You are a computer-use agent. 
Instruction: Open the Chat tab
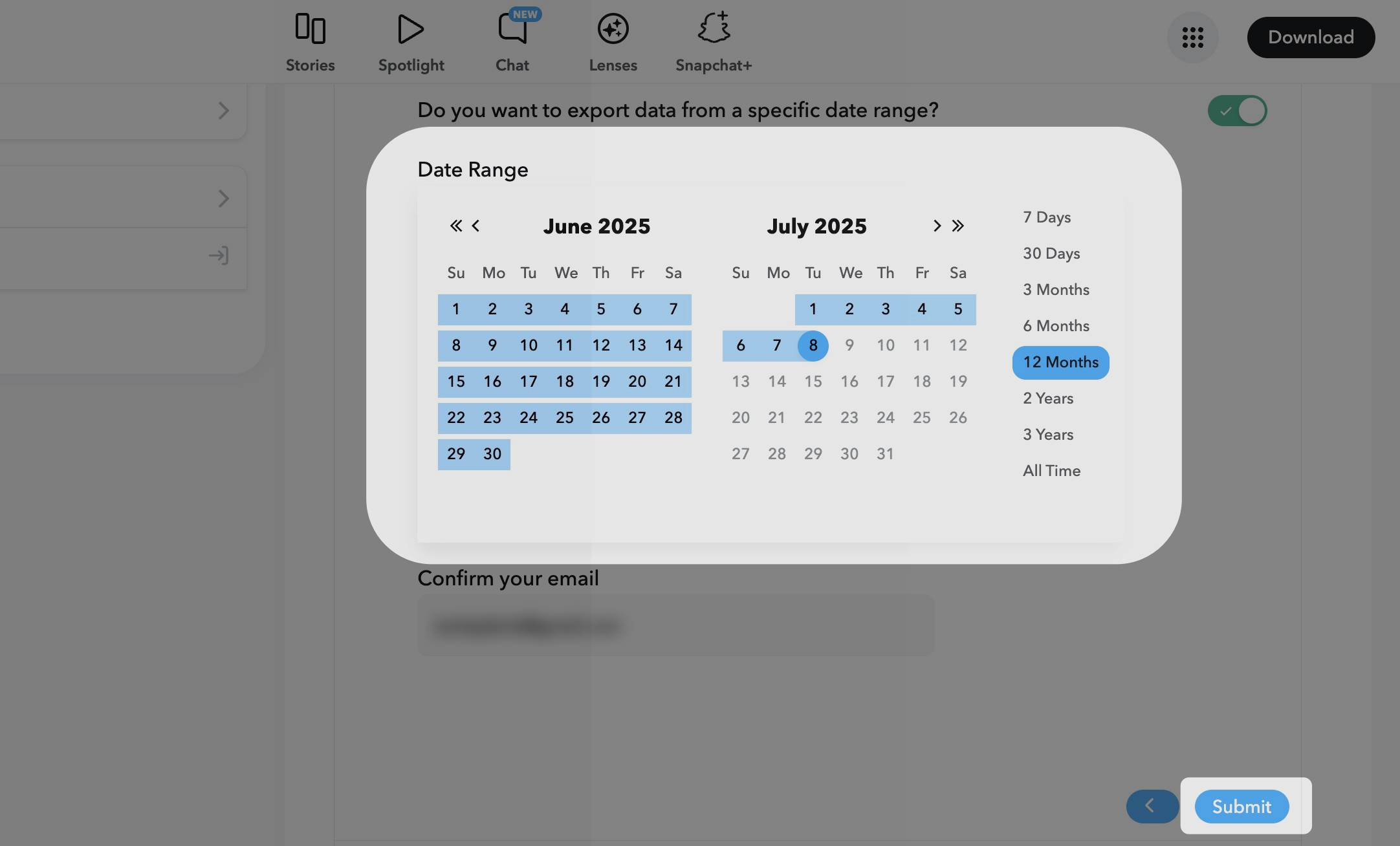click(x=512, y=43)
